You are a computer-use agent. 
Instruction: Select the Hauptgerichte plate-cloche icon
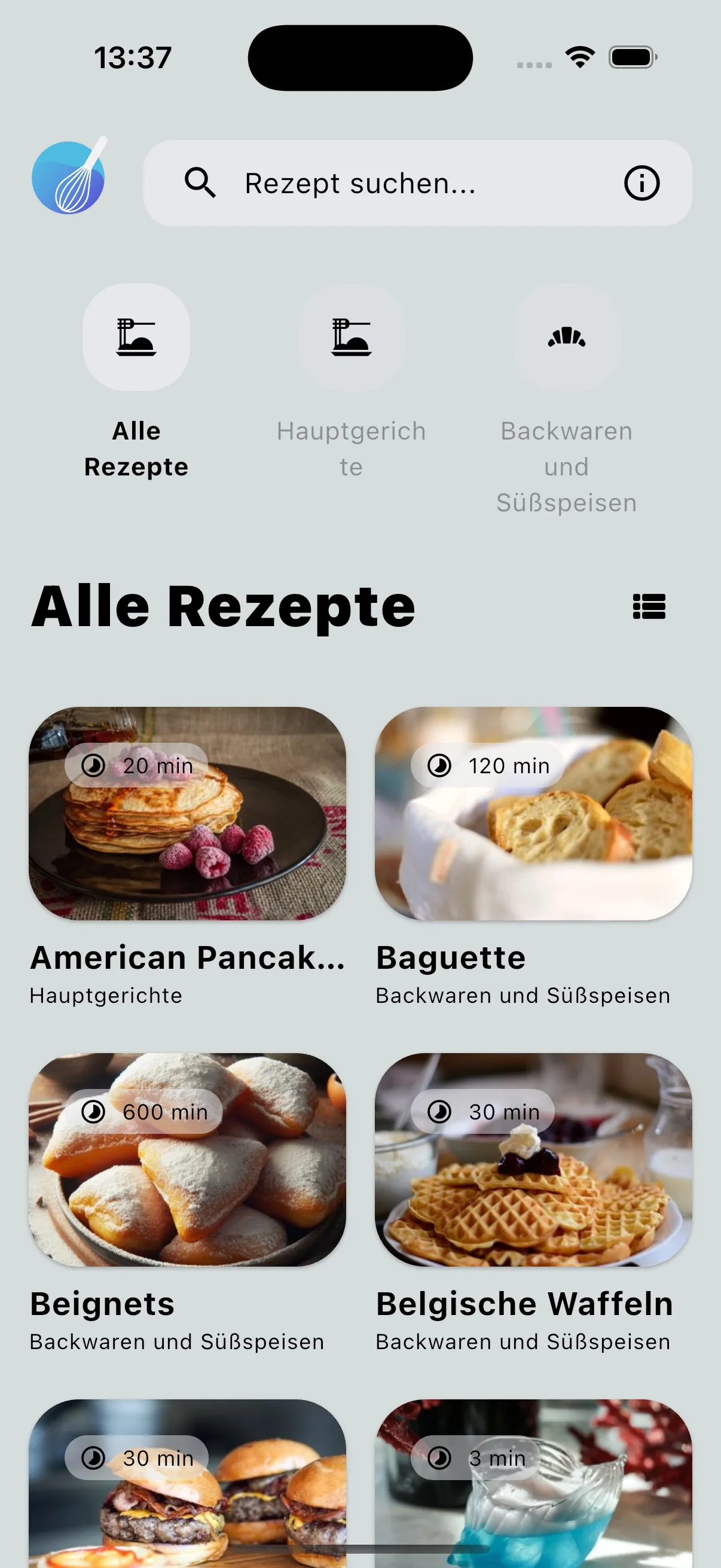pyautogui.click(x=350, y=338)
